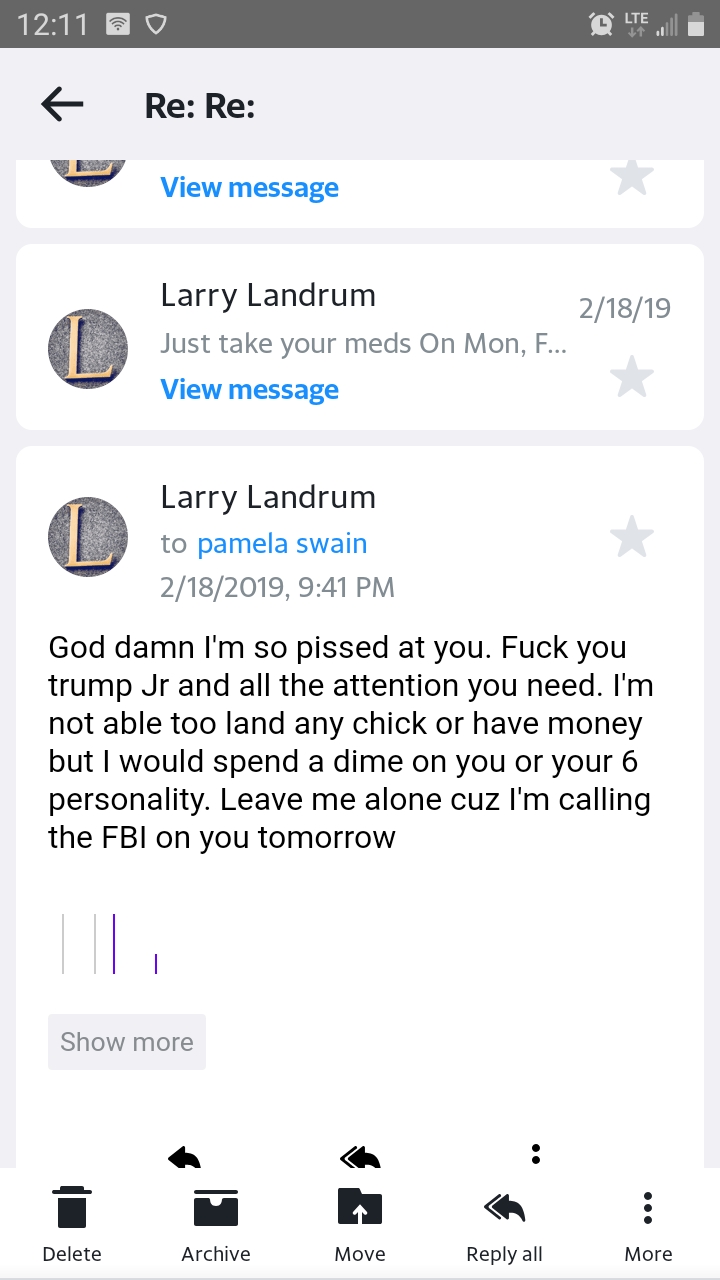Expand the email with Show more

[127, 1042]
